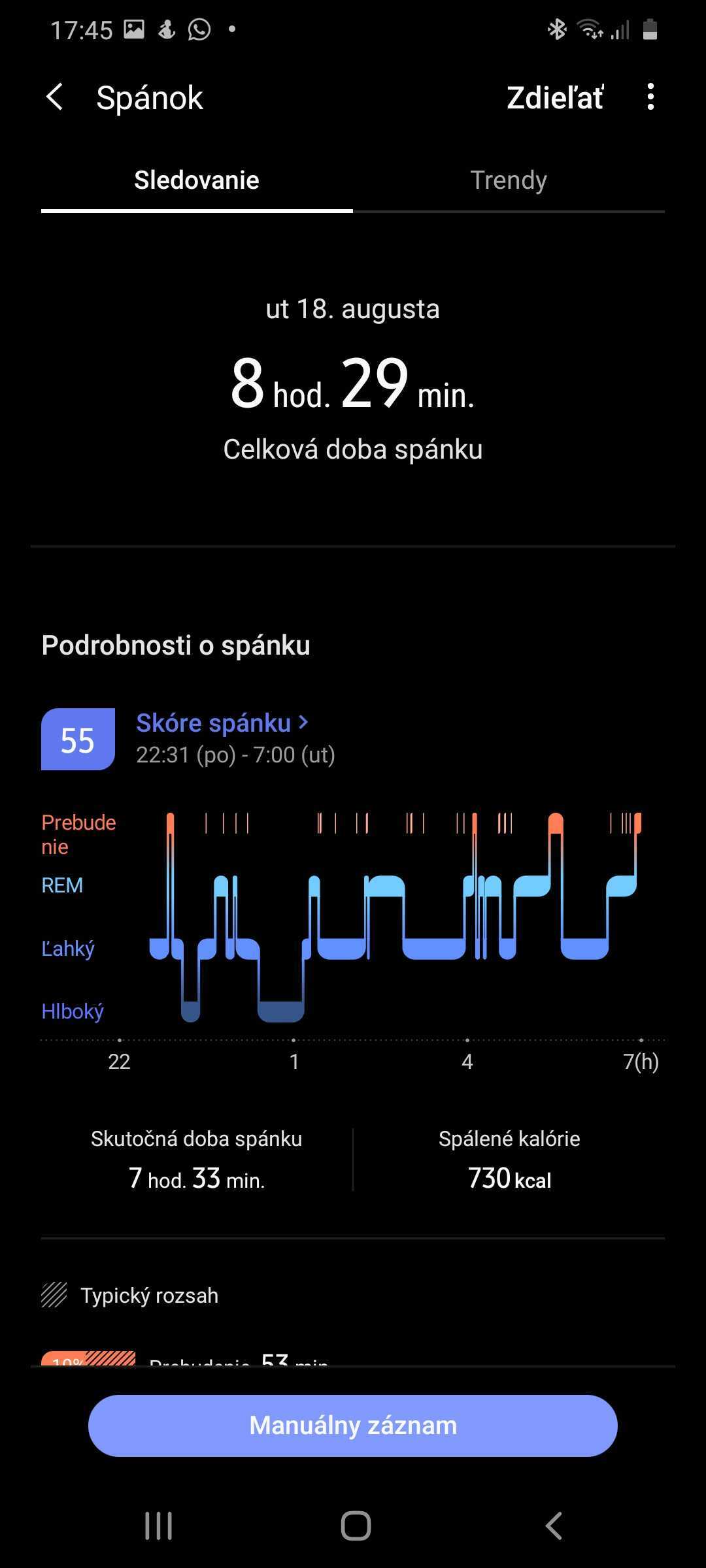706x1568 pixels.
Task: Go back from the Spánok screen
Action: 55,97
